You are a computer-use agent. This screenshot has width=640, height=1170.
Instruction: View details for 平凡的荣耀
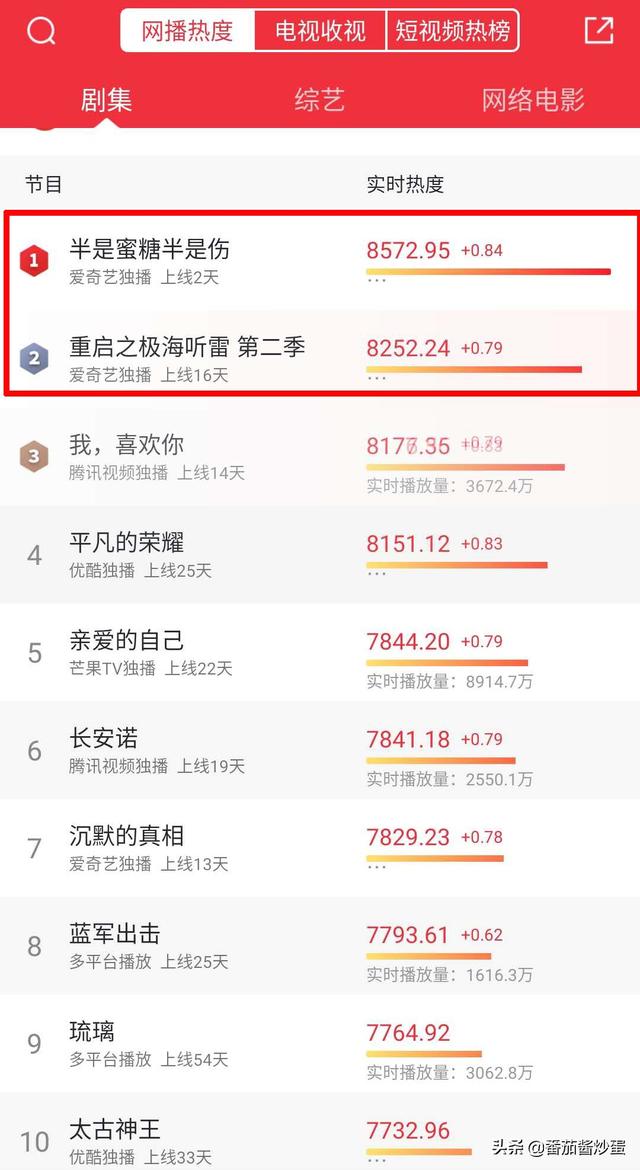pos(127,554)
